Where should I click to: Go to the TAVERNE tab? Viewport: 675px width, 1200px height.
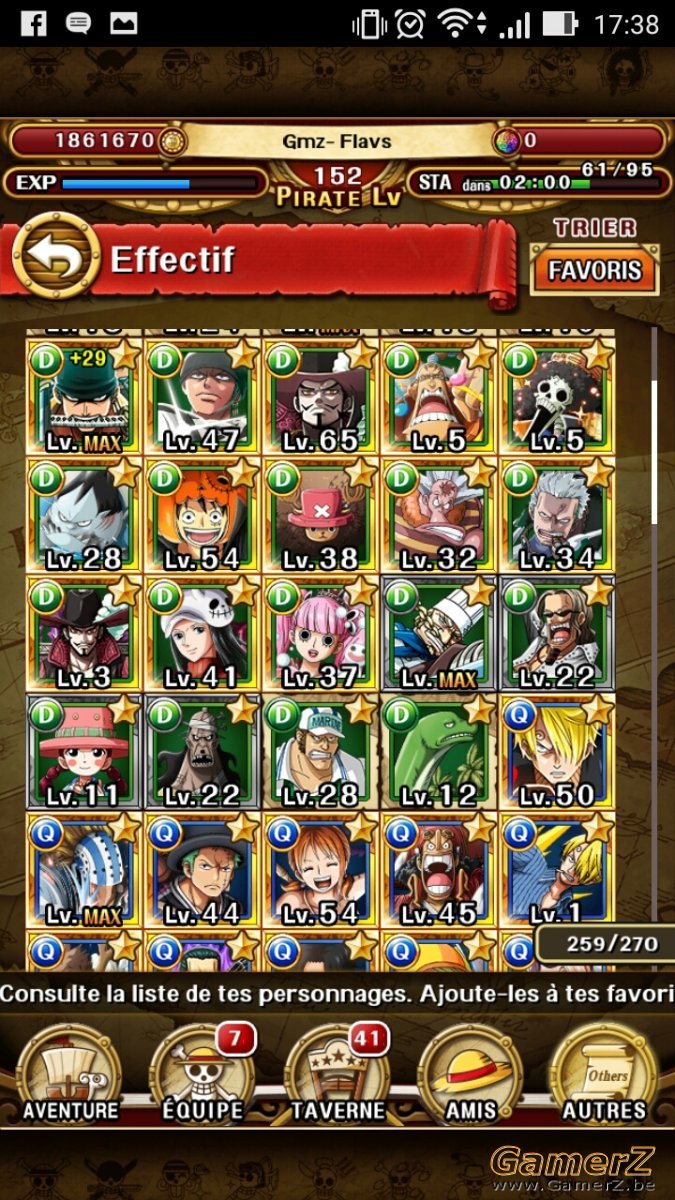337,1076
